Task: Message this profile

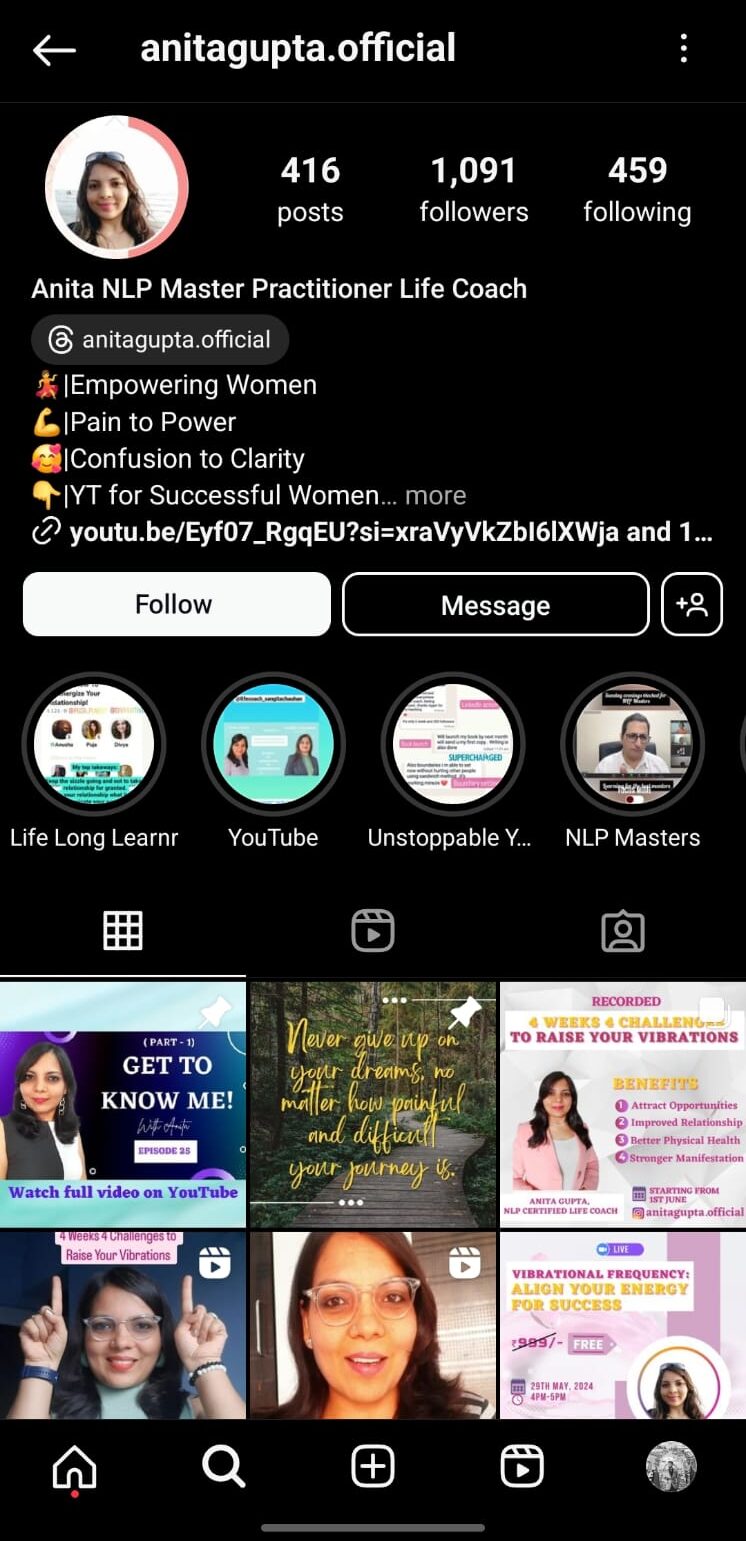Action: coord(495,604)
